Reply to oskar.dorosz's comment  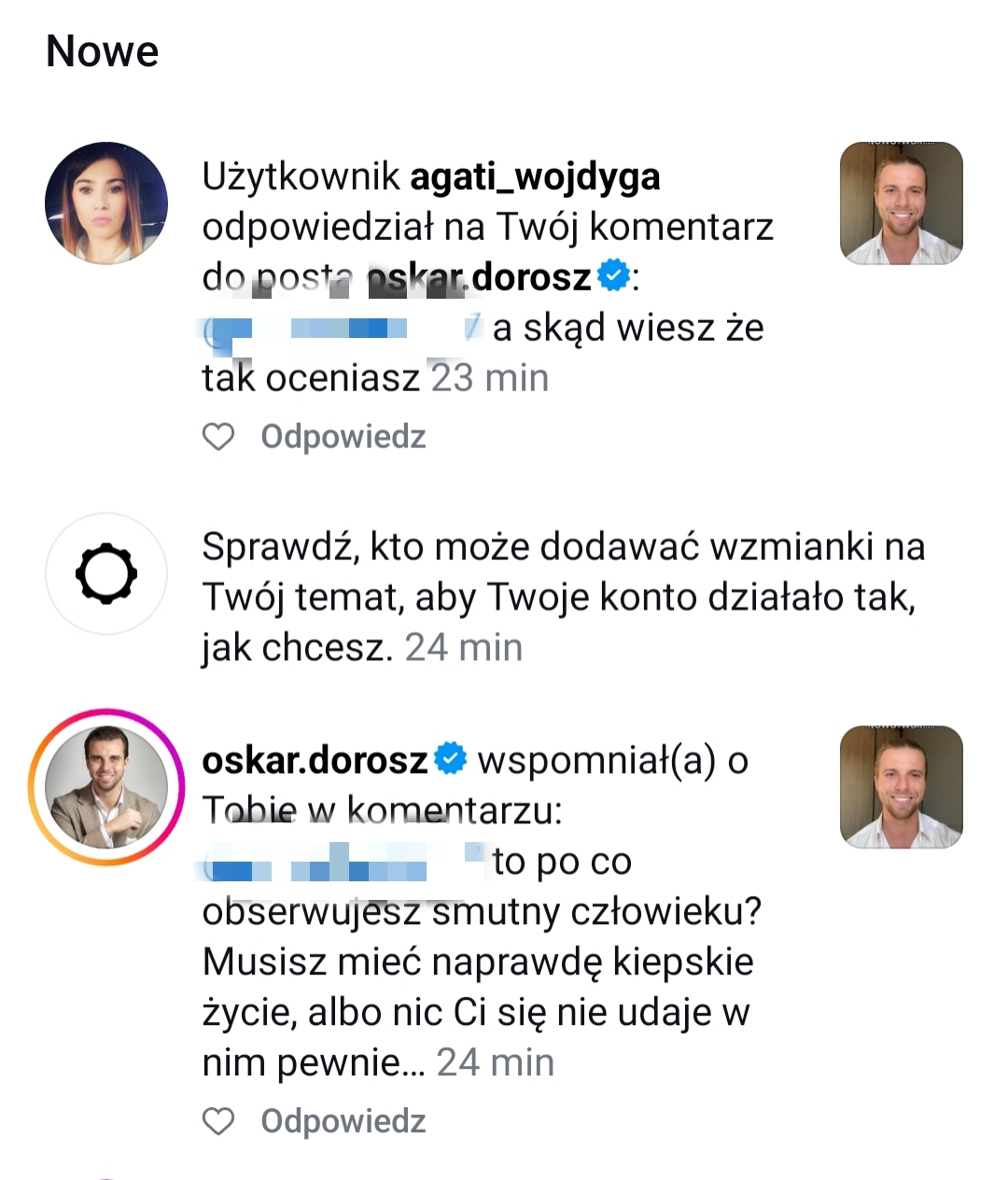pos(343,1121)
